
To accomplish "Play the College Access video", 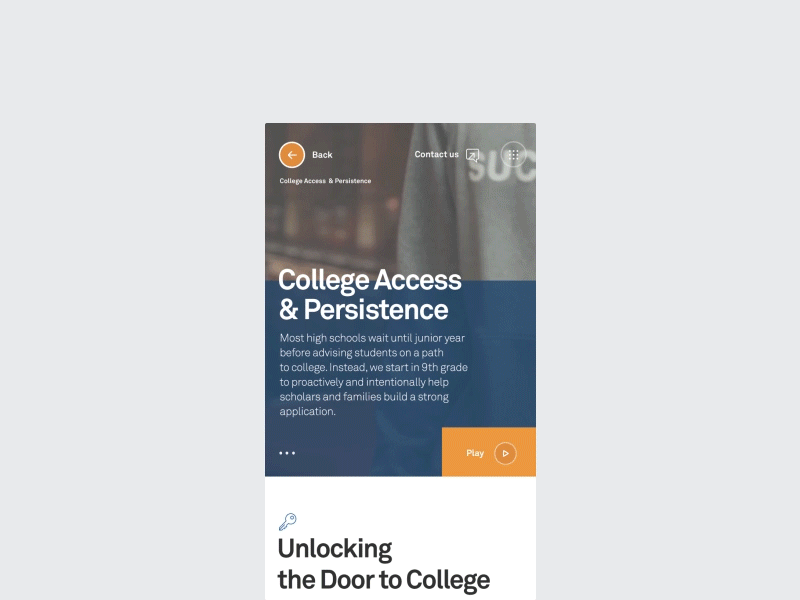I will [489, 453].
